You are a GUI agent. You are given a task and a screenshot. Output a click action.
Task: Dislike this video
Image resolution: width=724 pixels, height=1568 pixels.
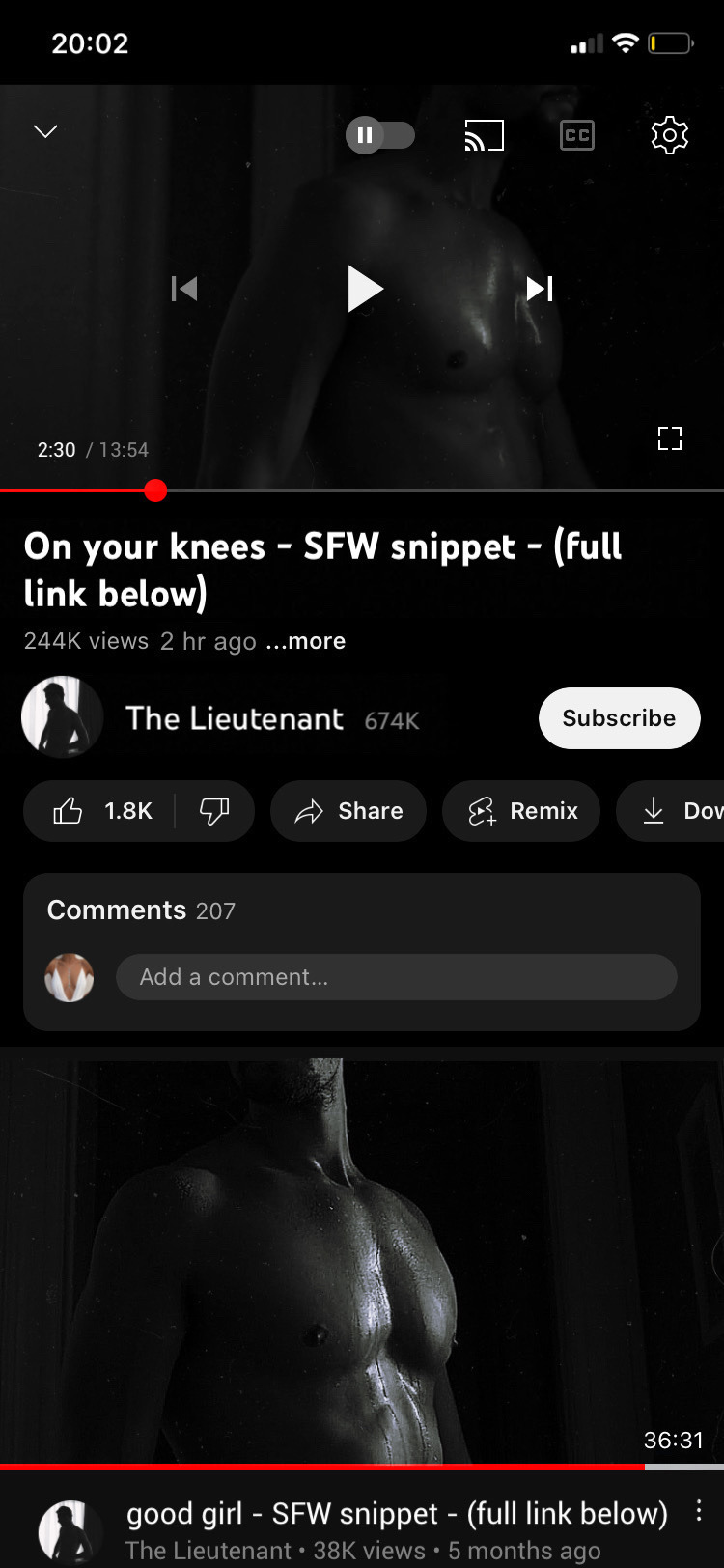coord(214,811)
